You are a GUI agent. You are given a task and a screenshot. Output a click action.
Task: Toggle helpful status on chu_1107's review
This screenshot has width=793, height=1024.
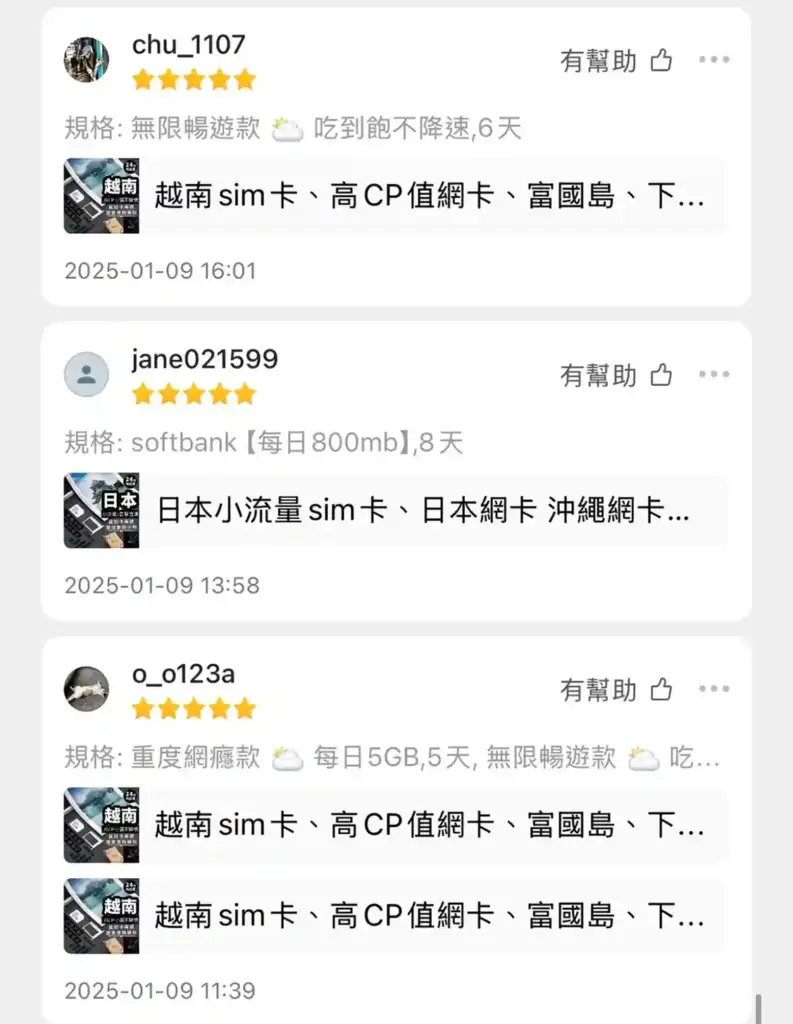[597, 59]
